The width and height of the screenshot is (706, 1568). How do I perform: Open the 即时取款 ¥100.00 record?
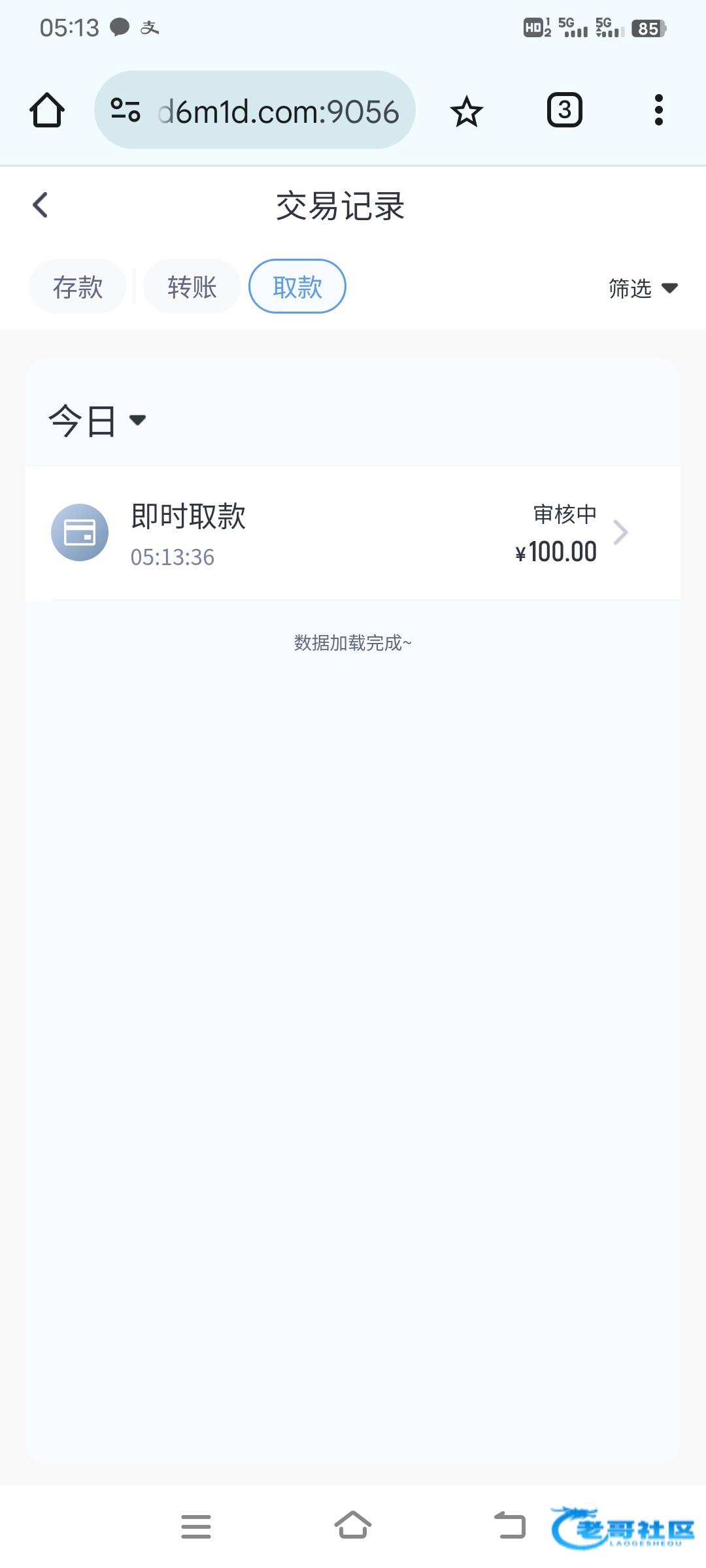click(353, 533)
